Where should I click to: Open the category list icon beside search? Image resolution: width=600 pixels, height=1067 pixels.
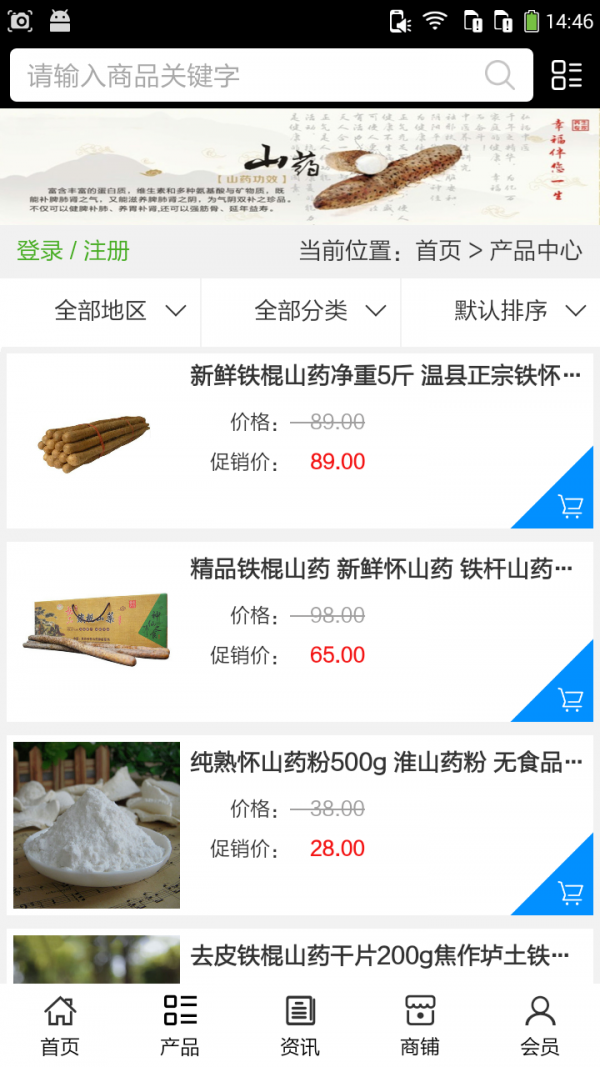point(566,75)
